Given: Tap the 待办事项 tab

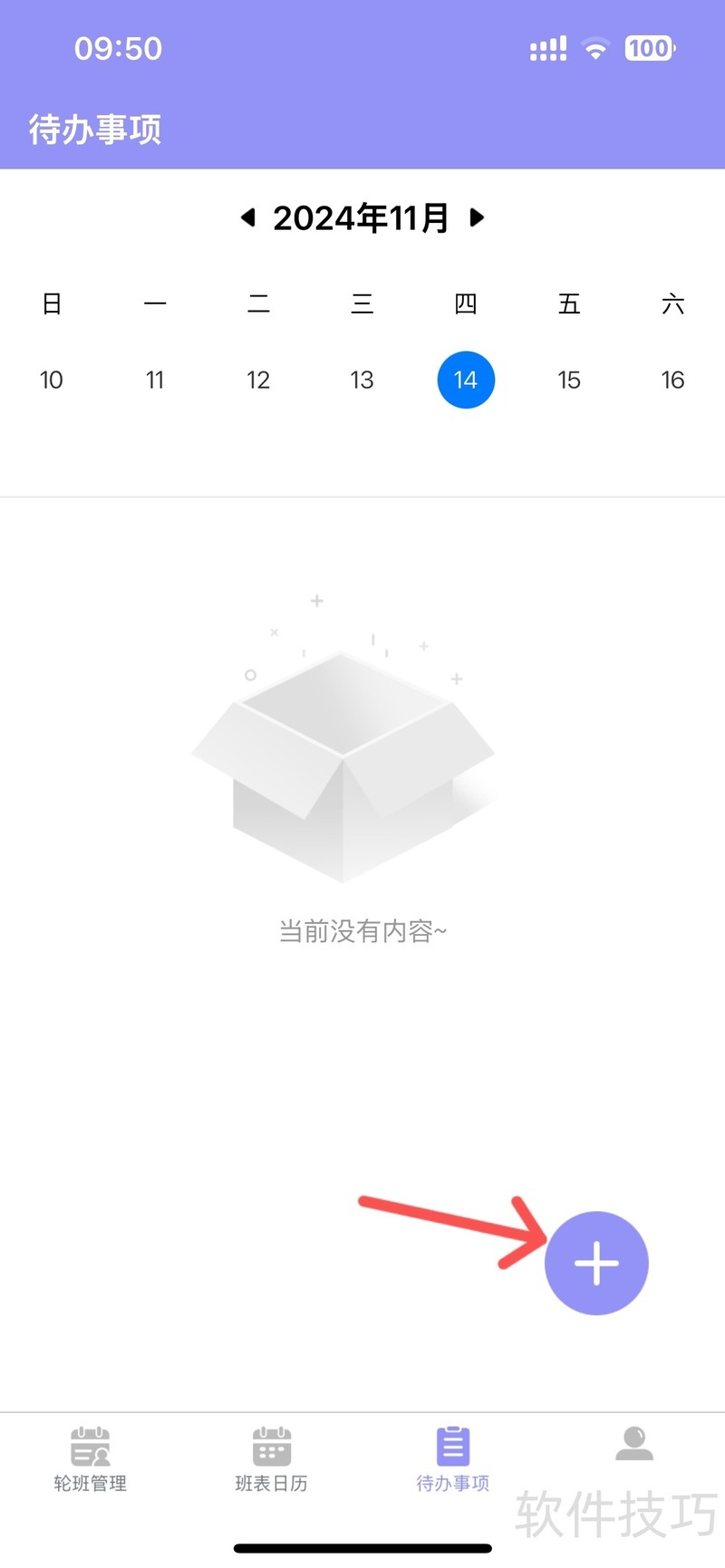Looking at the screenshot, I should click(453, 1459).
